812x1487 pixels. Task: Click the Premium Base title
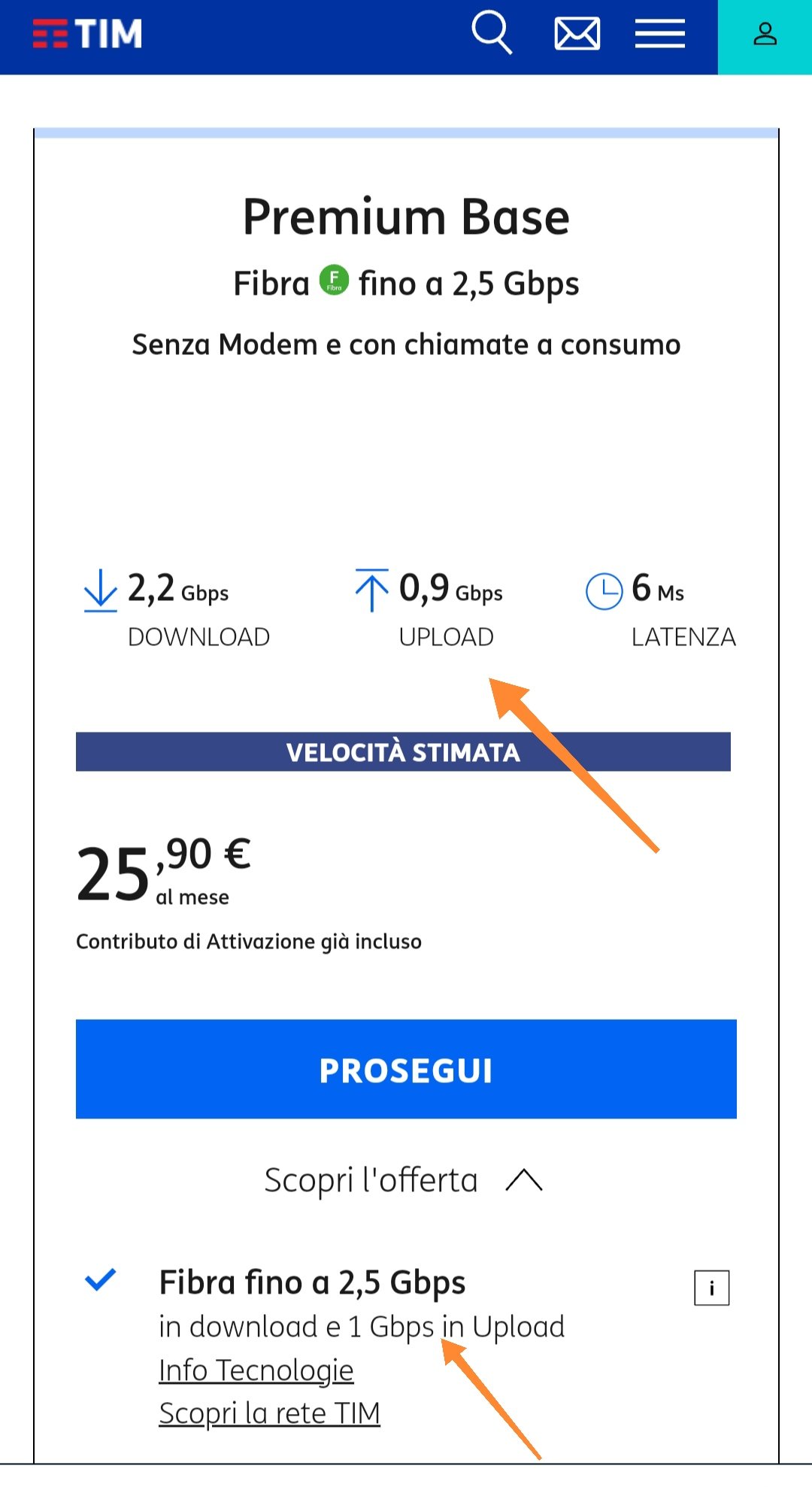point(406,217)
